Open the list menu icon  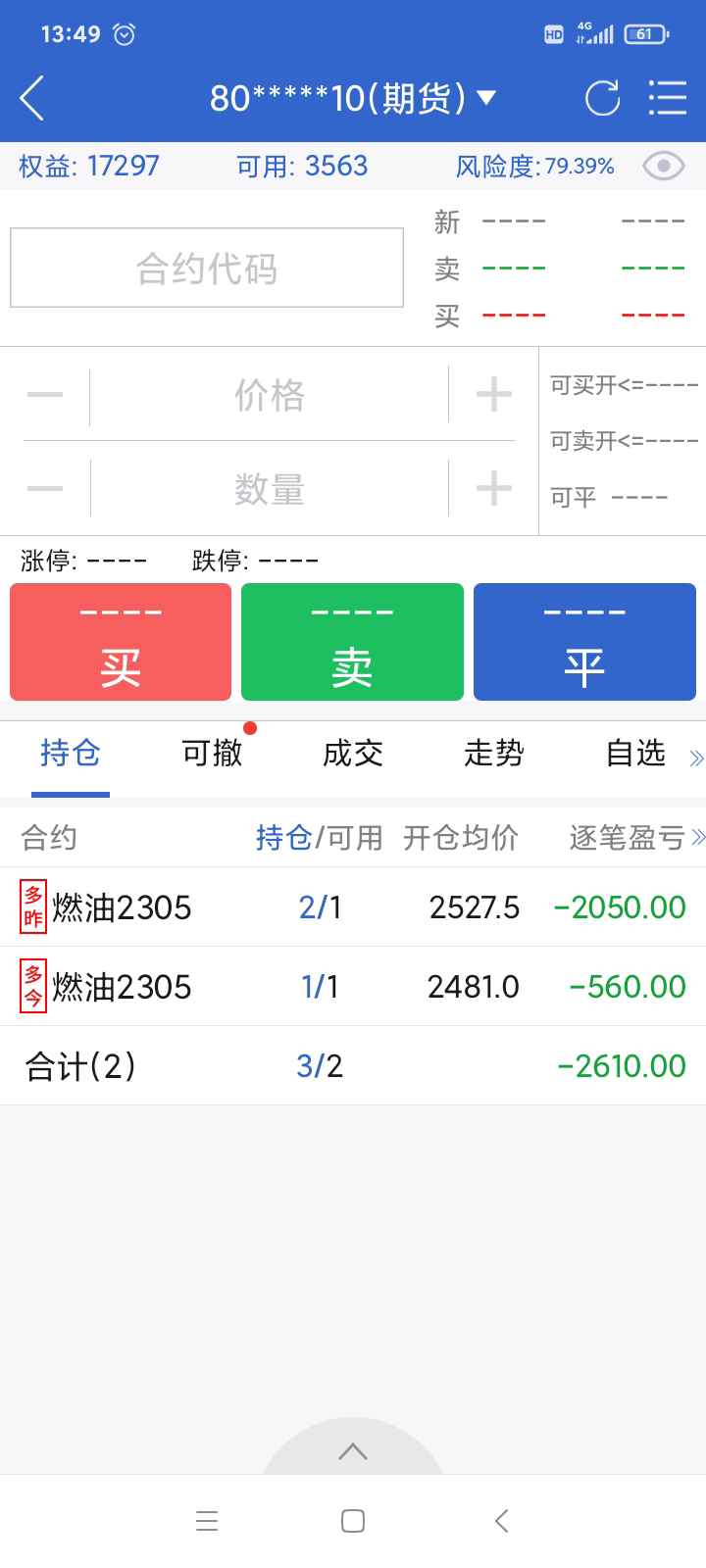(668, 98)
